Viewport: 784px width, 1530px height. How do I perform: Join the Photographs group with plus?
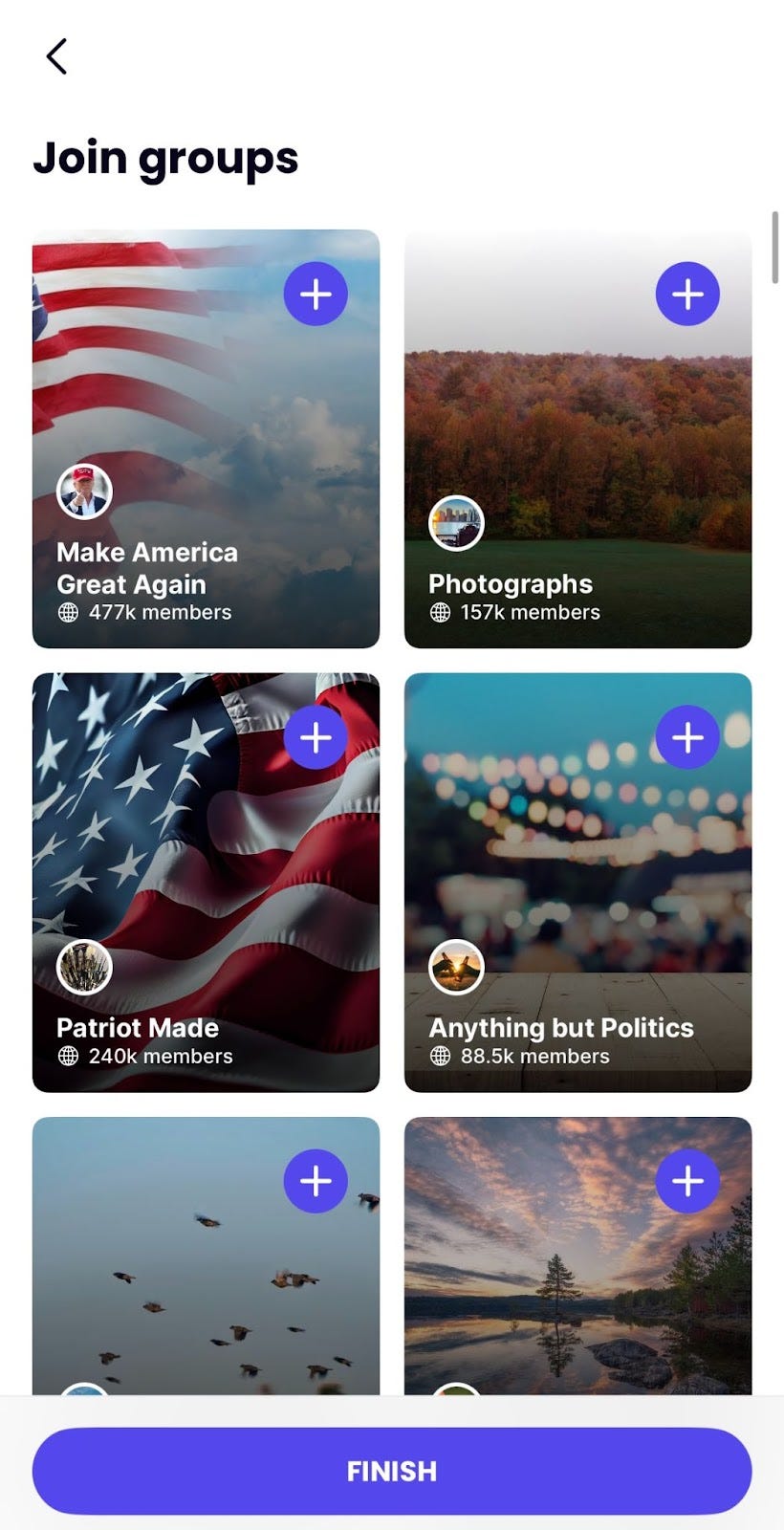coord(687,294)
